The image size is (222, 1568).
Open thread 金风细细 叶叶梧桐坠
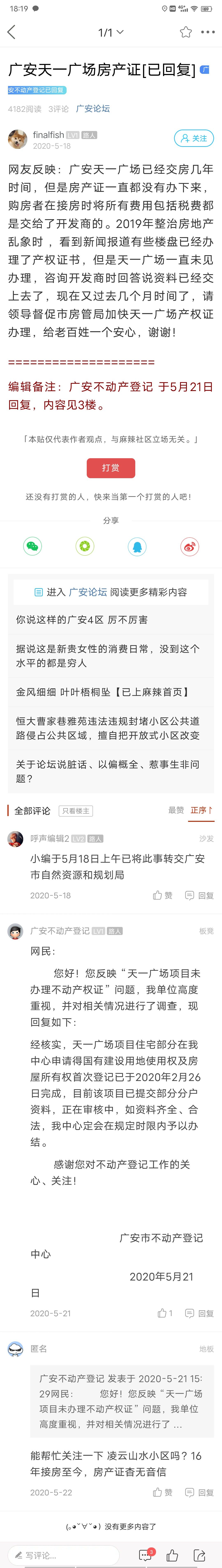click(102, 692)
